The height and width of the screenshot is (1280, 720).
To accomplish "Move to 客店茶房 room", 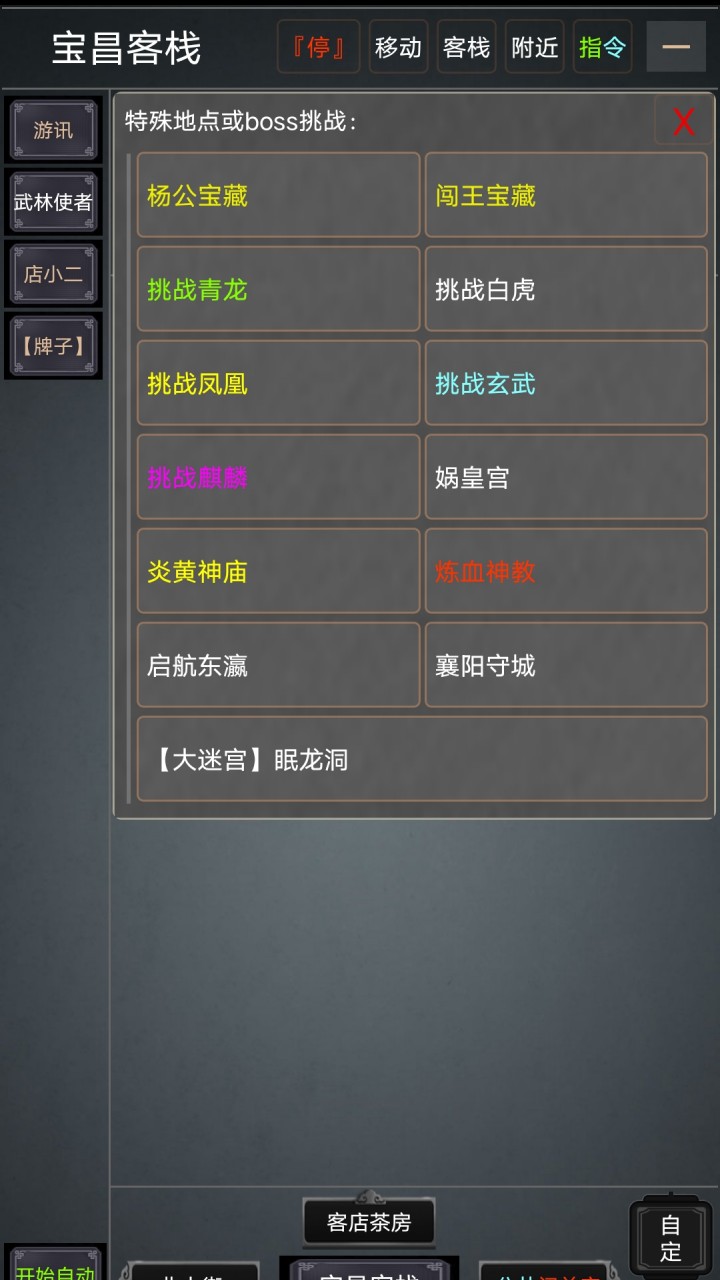I will (369, 1222).
